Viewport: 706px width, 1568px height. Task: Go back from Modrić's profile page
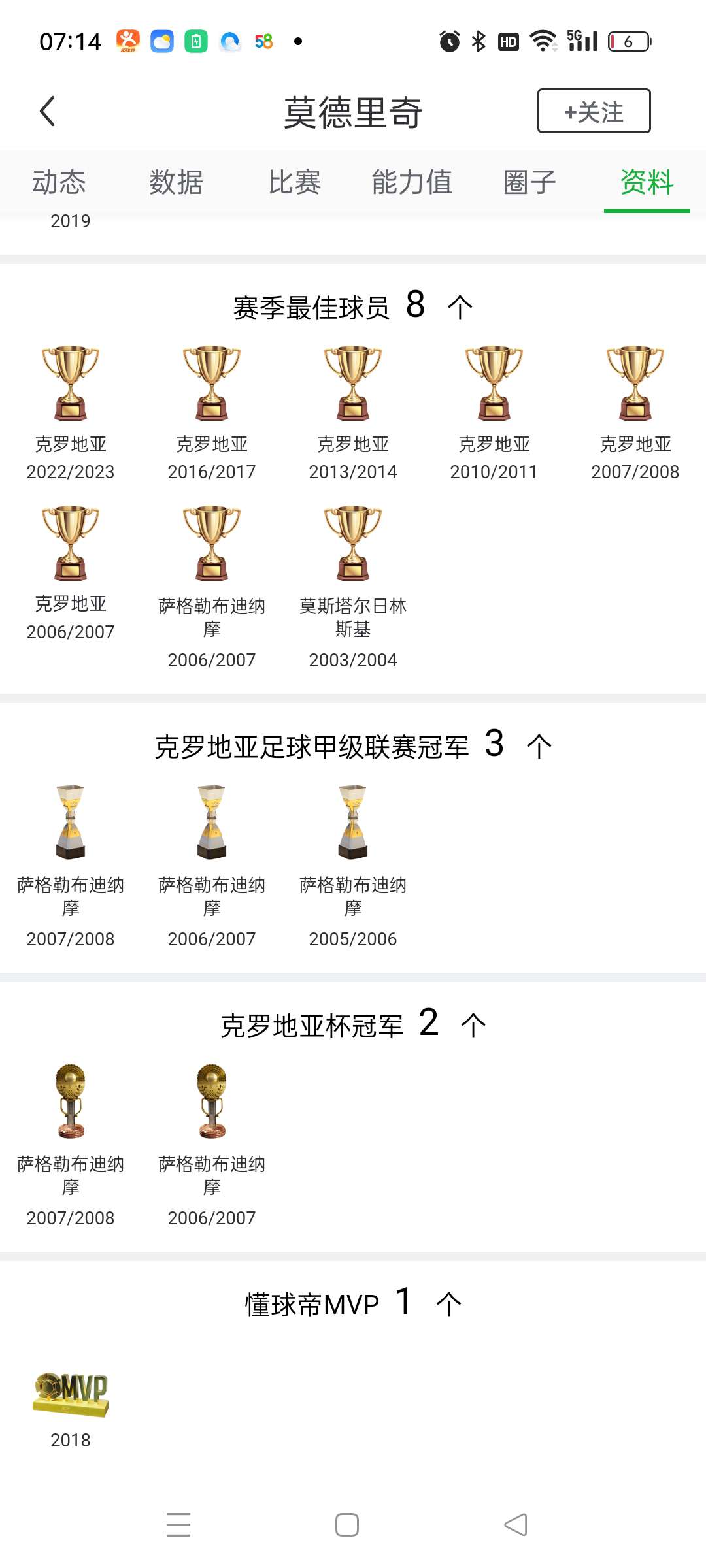coord(47,111)
